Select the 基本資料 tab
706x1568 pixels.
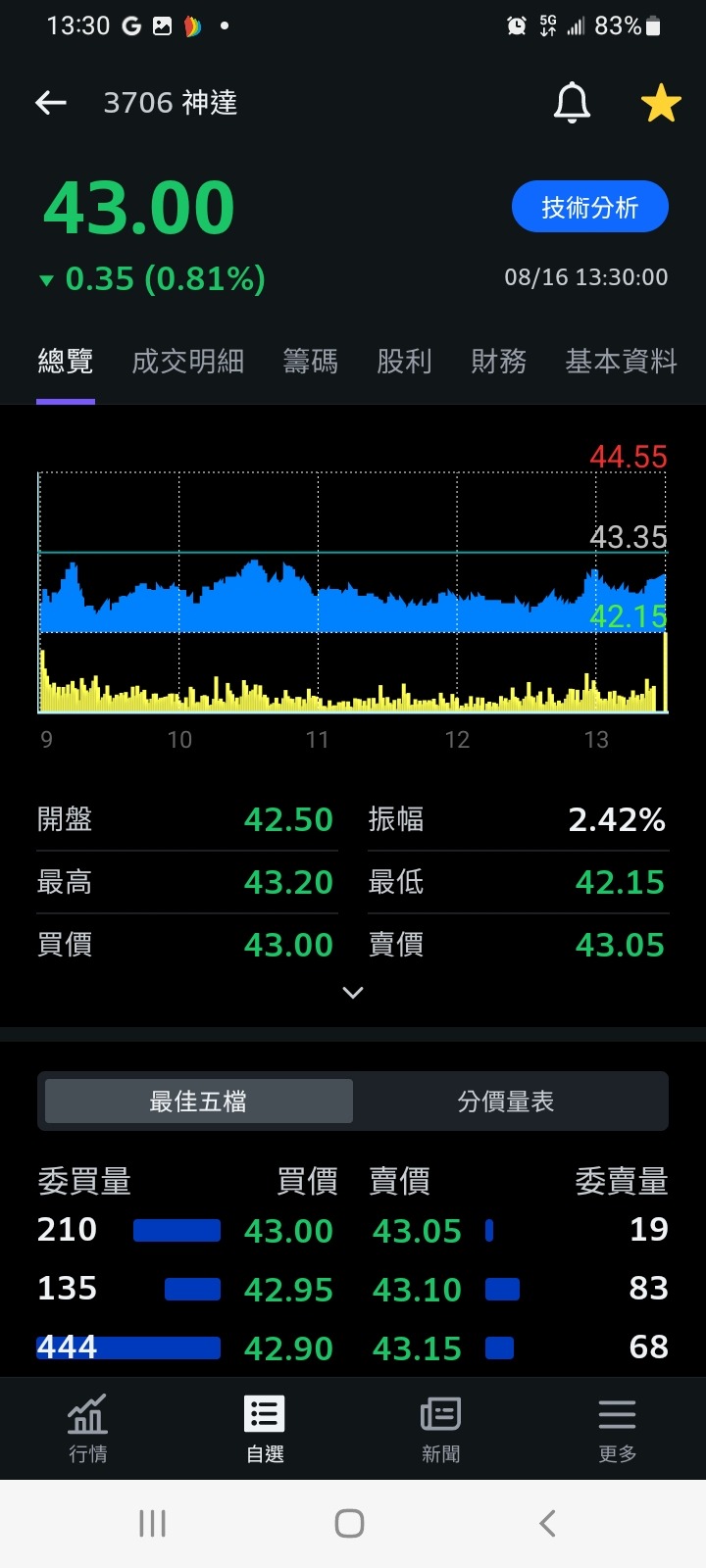621,362
